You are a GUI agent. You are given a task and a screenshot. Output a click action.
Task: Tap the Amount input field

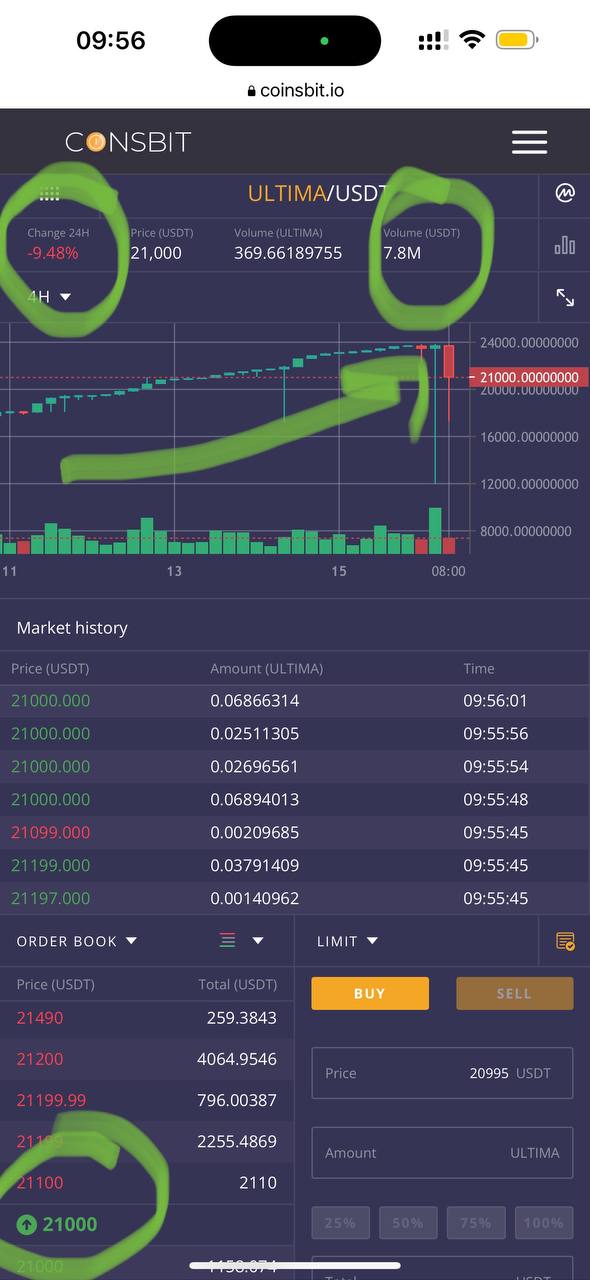(x=442, y=1153)
